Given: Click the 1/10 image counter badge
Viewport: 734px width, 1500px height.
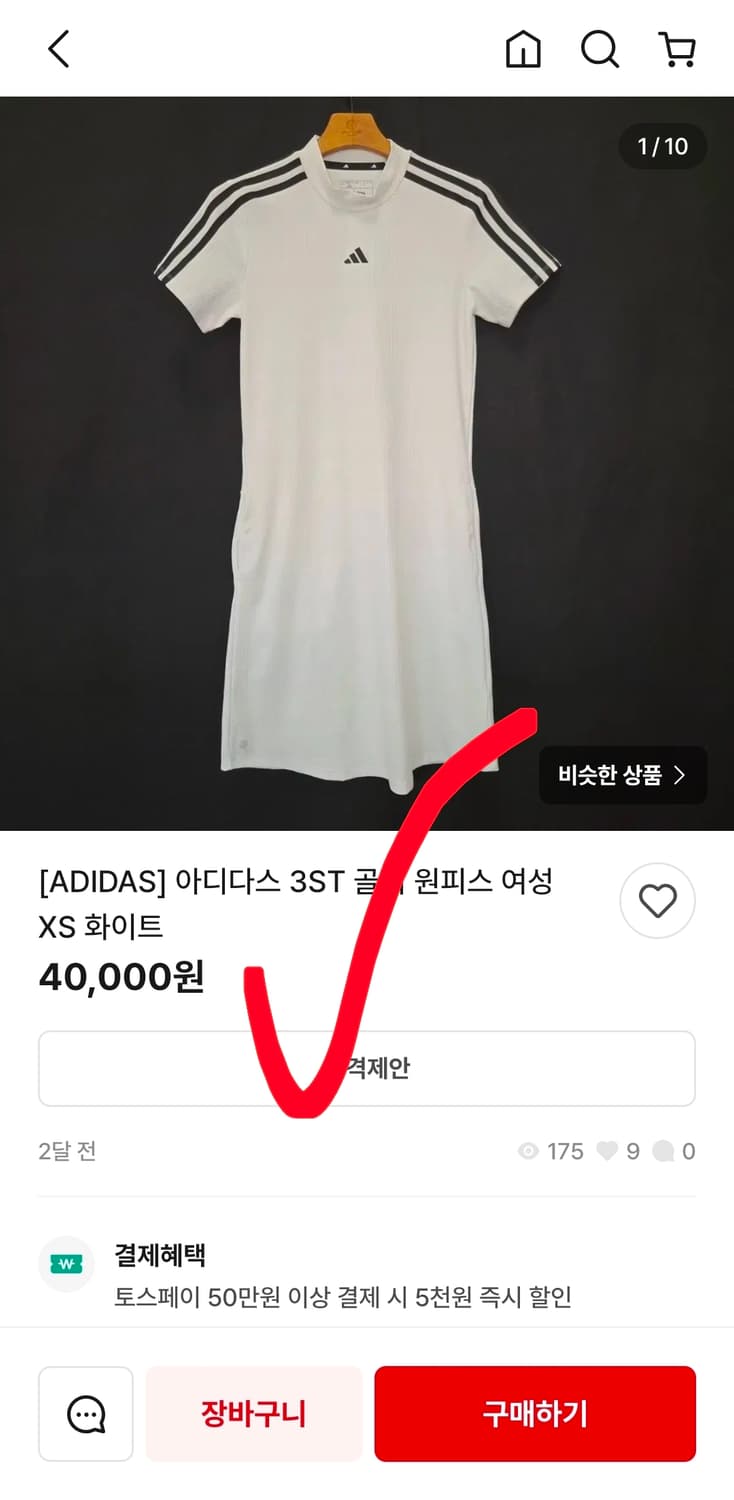Looking at the screenshot, I should coord(662,146).
